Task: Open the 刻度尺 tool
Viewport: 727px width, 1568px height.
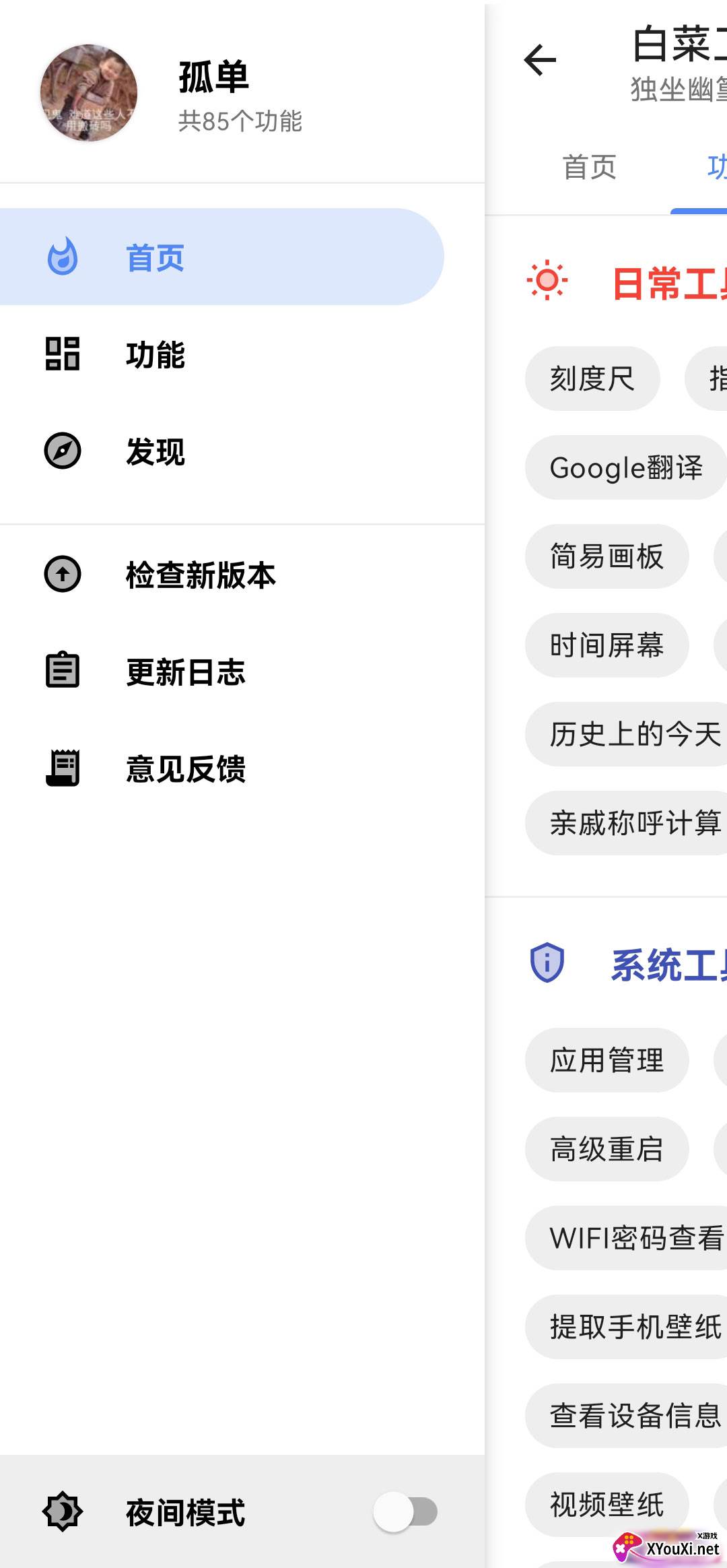Action: (x=592, y=379)
